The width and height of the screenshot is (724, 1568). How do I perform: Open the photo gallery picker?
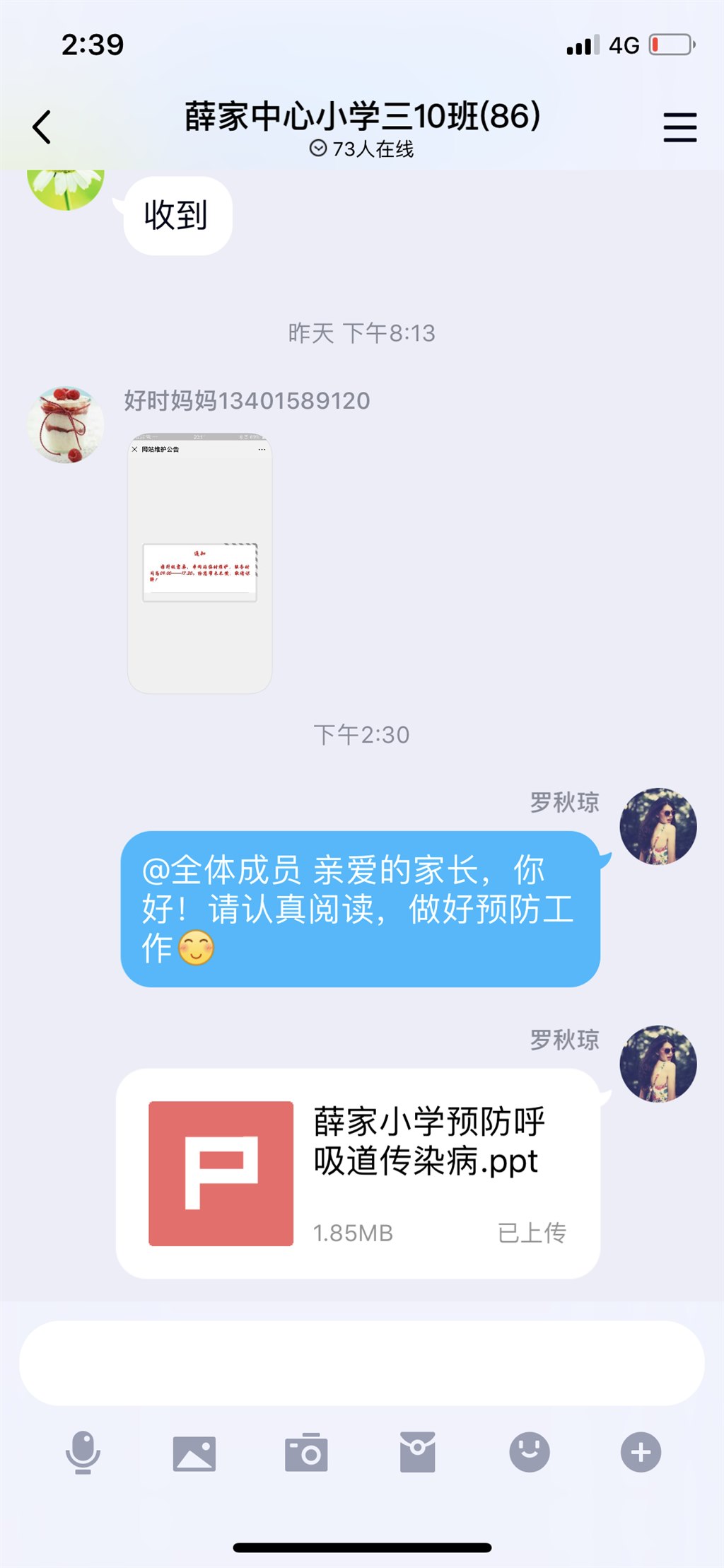(x=194, y=1453)
